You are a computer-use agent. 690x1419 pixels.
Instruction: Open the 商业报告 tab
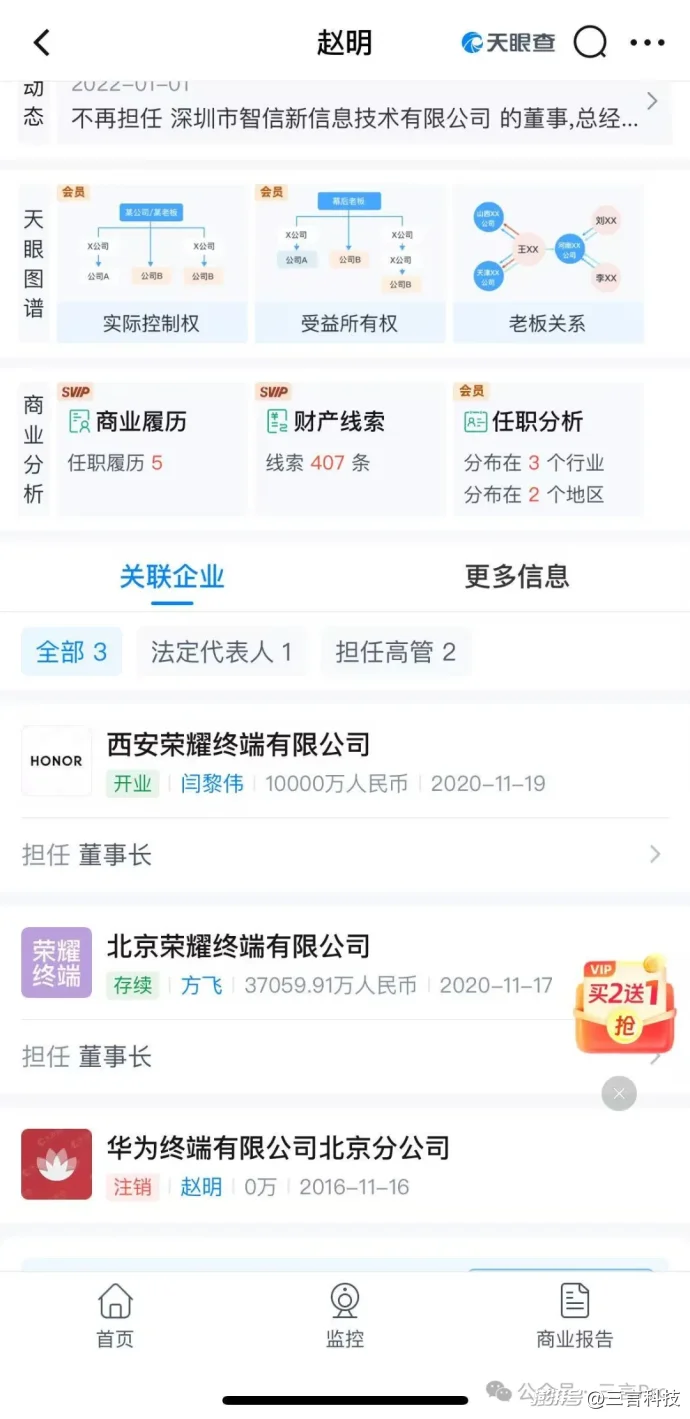click(x=574, y=1315)
